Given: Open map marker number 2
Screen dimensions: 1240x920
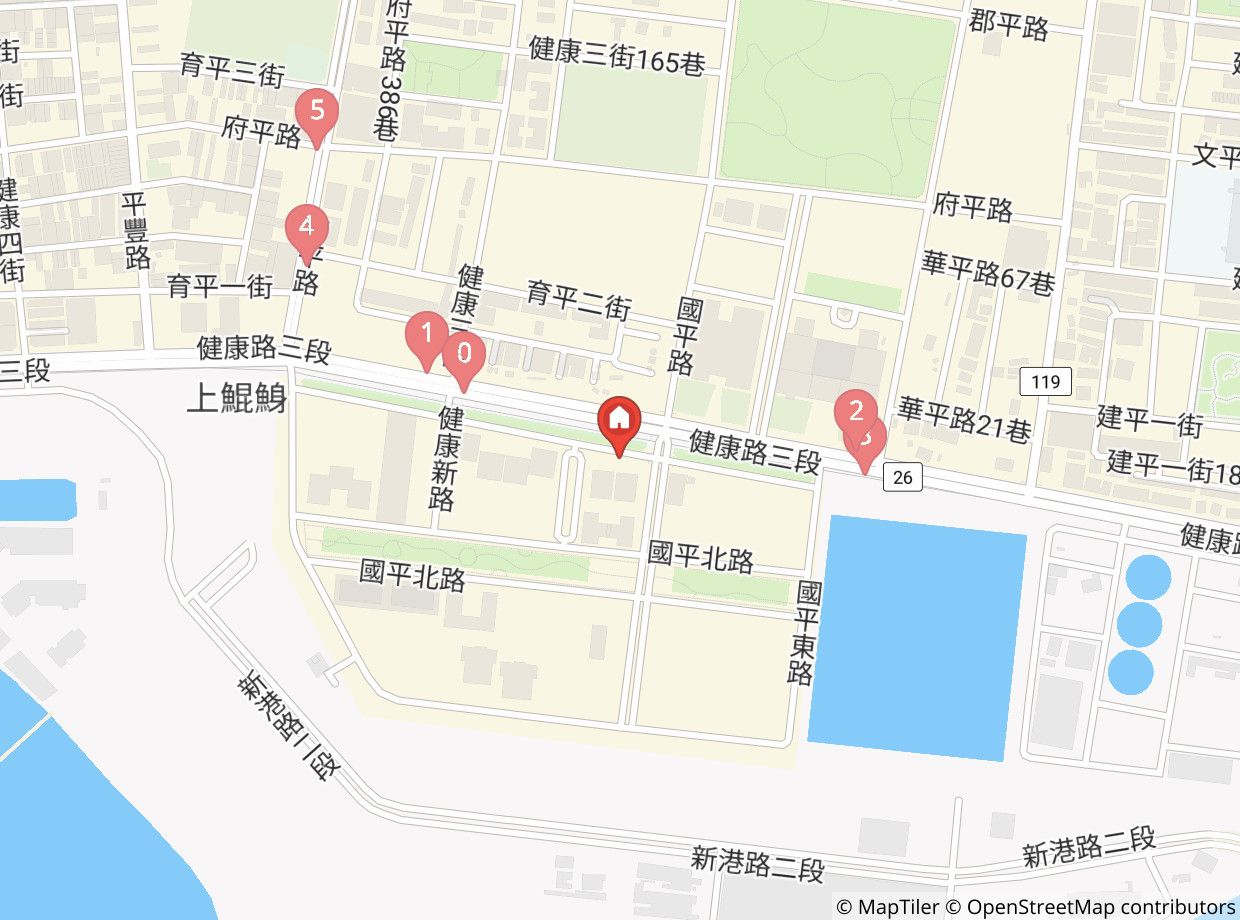Looking at the screenshot, I should click(x=855, y=409).
